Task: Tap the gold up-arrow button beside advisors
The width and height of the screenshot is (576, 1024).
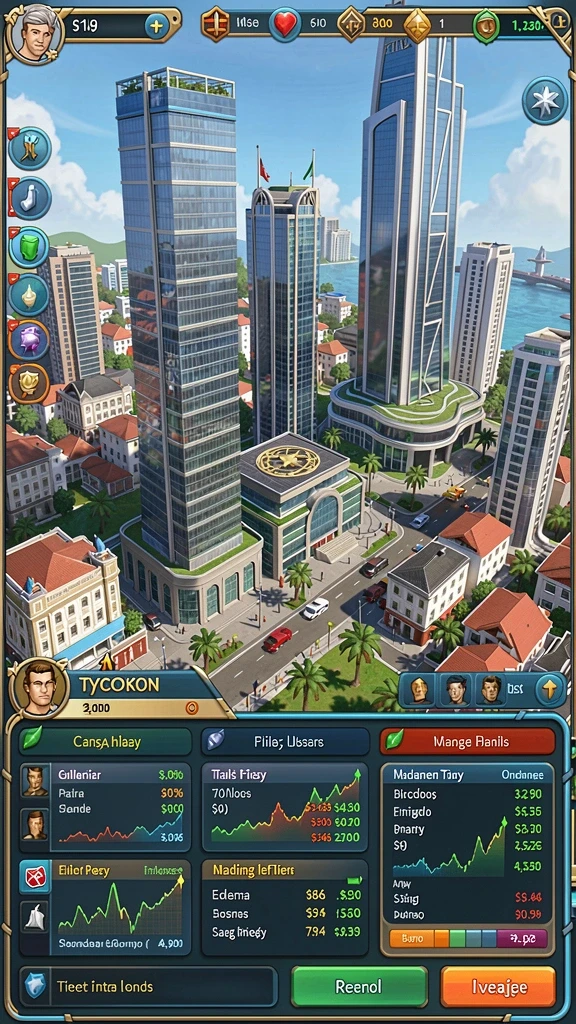Action: 549,690
